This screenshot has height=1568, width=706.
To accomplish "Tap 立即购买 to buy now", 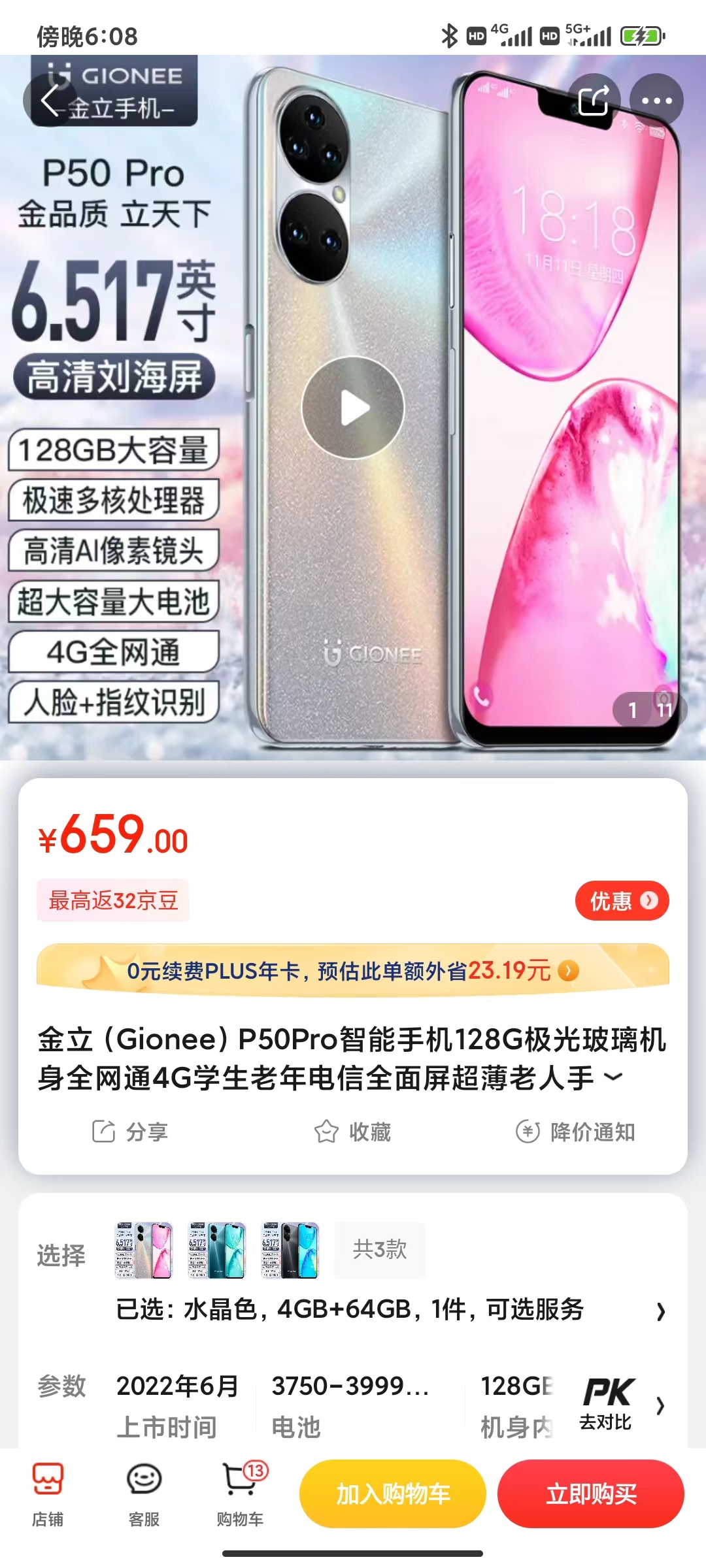I will (591, 1494).
